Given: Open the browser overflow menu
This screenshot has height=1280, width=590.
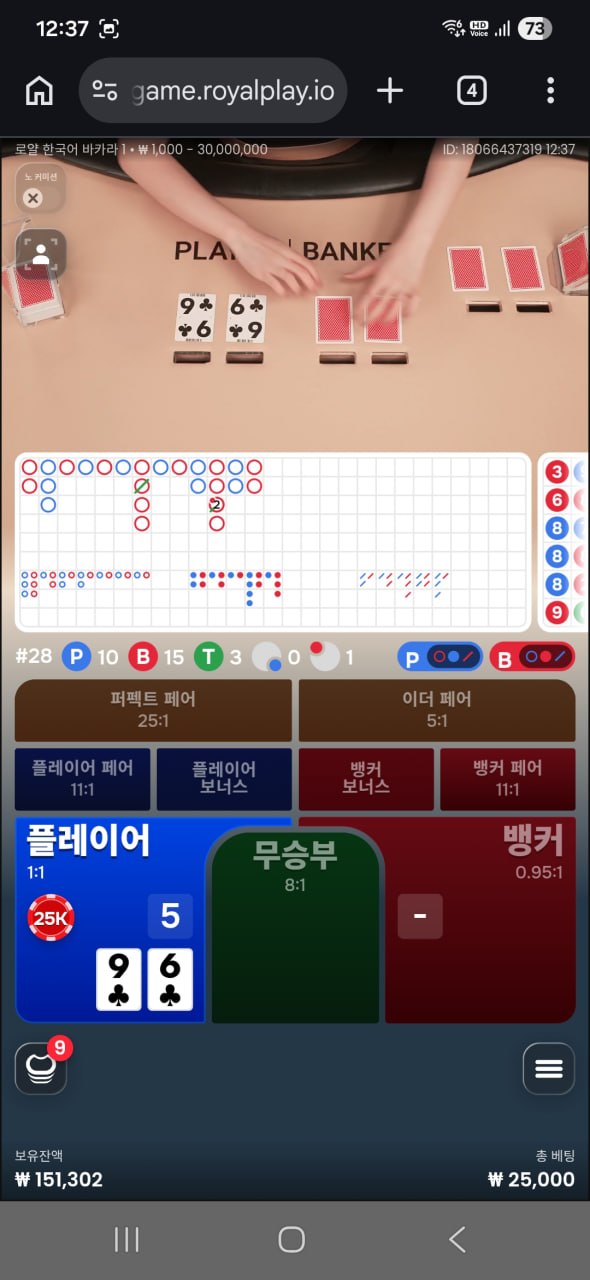Looking at the screenshot, I should pos(550,91).
